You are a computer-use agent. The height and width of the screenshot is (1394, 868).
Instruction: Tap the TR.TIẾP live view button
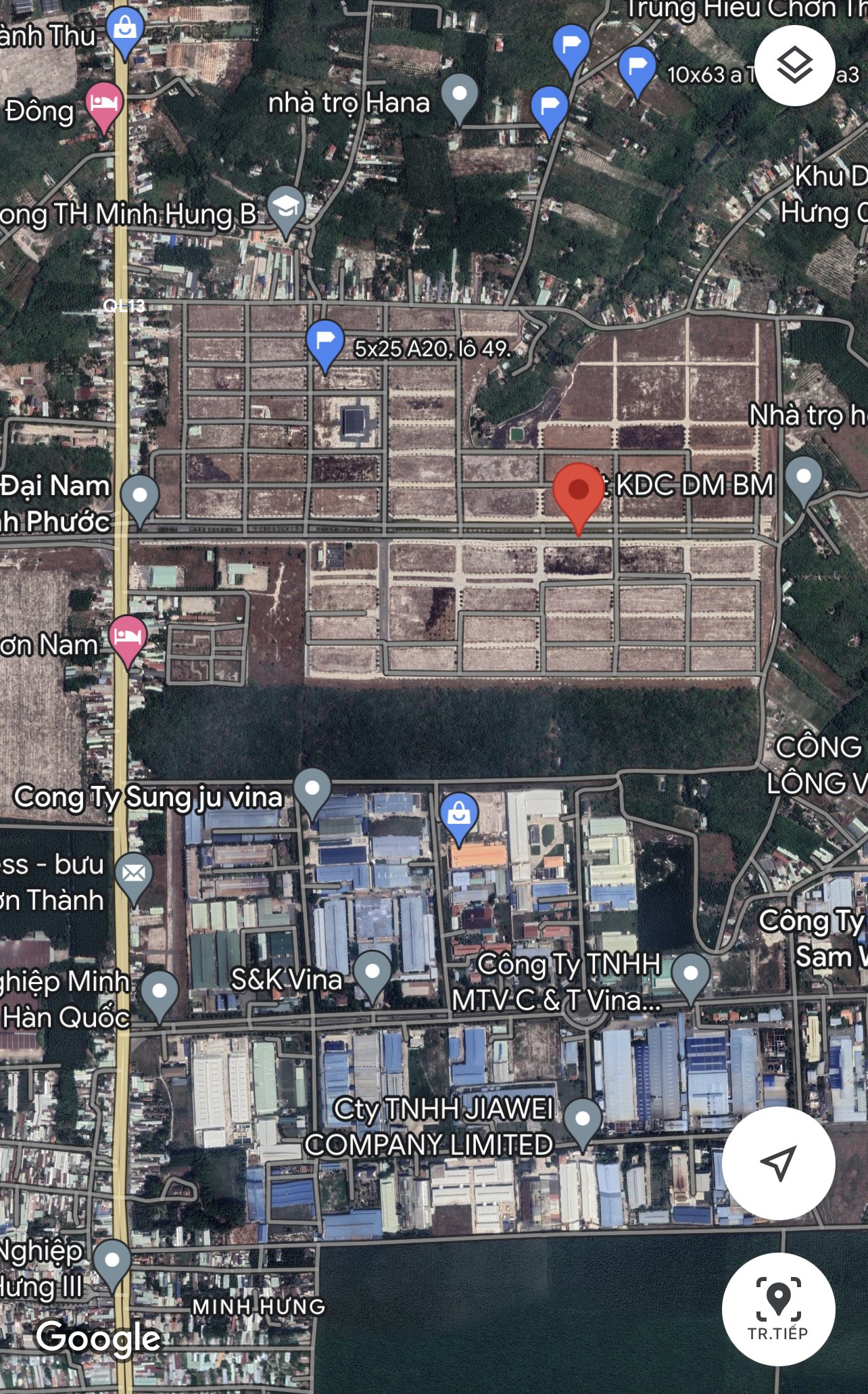tap(778, 1308)
